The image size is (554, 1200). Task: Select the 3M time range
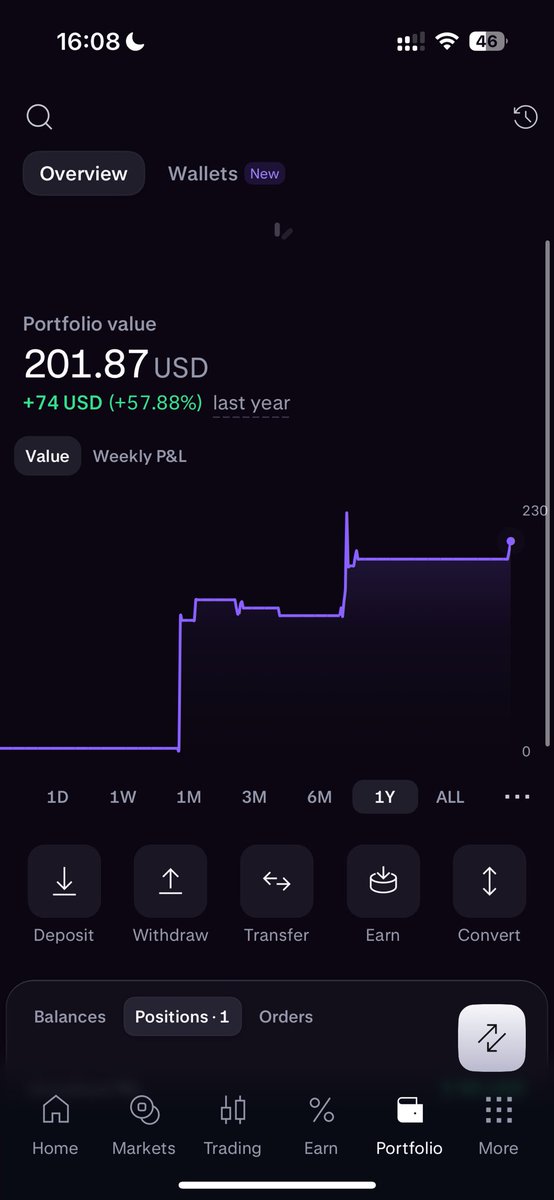click(x=254, y=797)
